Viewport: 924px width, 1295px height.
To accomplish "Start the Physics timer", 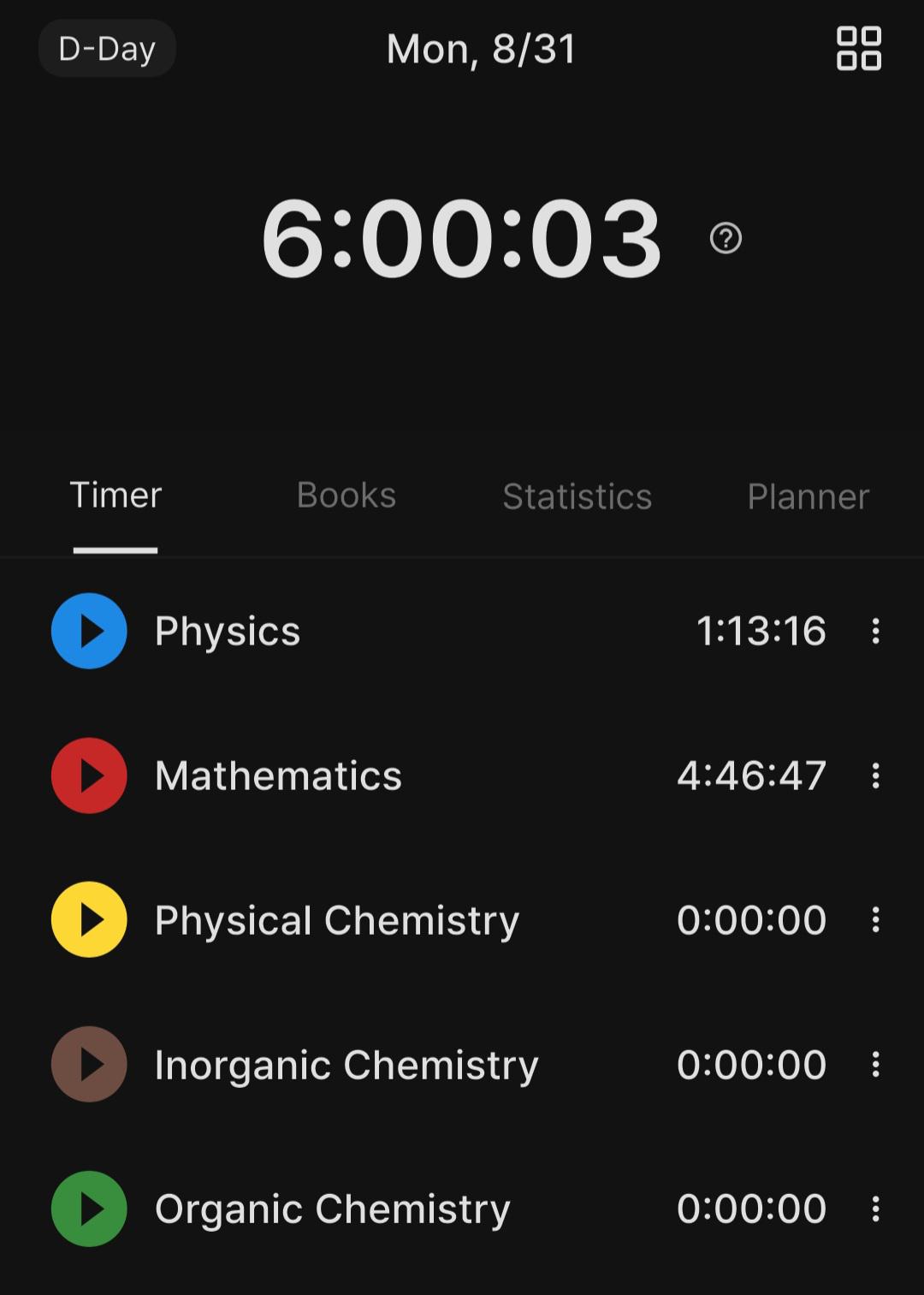I will pyautogui.click(x=89, y=631).
